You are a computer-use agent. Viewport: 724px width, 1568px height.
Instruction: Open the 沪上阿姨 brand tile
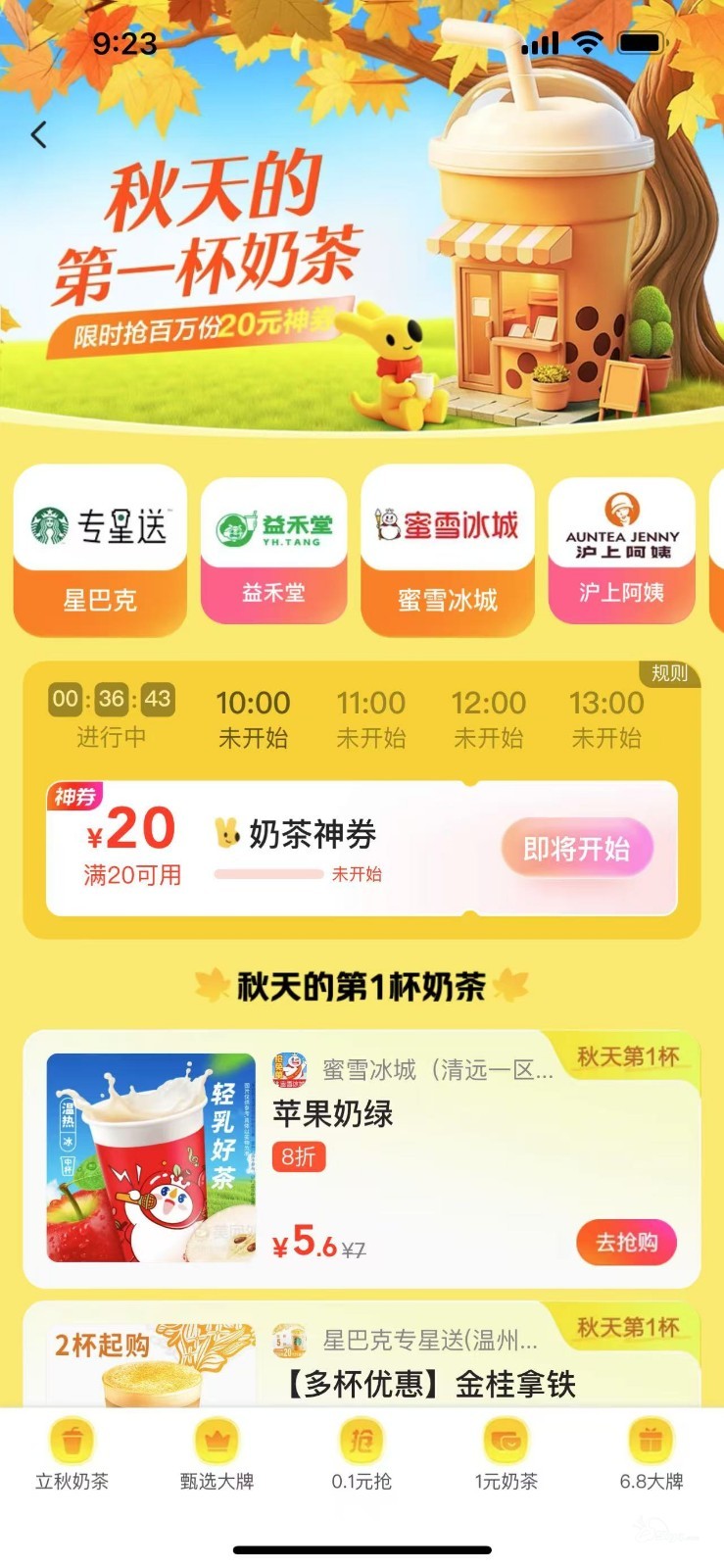pyautogui.click(x=621, y=551)
